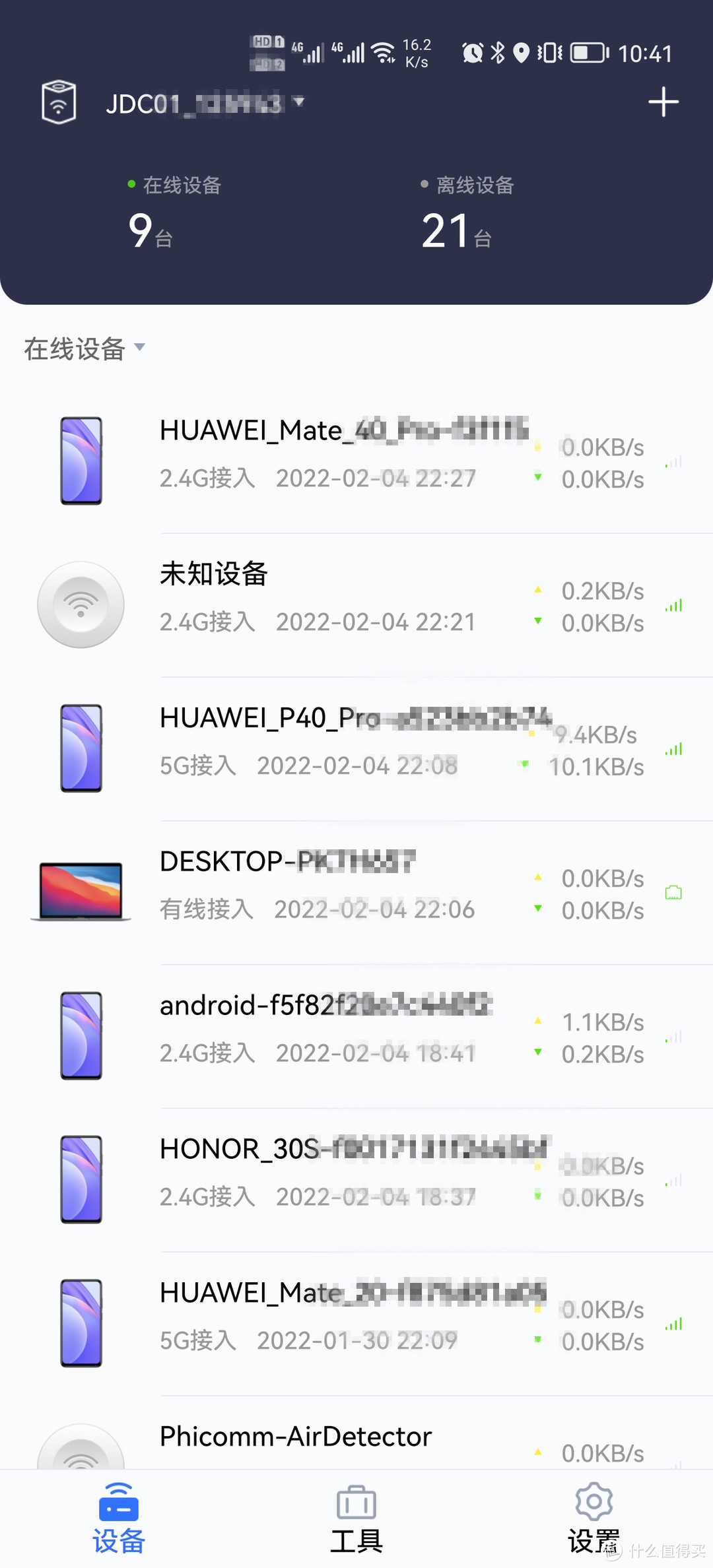Click the signal bars icon next to HUAWEI_P40_Pro
The image size is (713, 1568).
click(x=673, y=748)
